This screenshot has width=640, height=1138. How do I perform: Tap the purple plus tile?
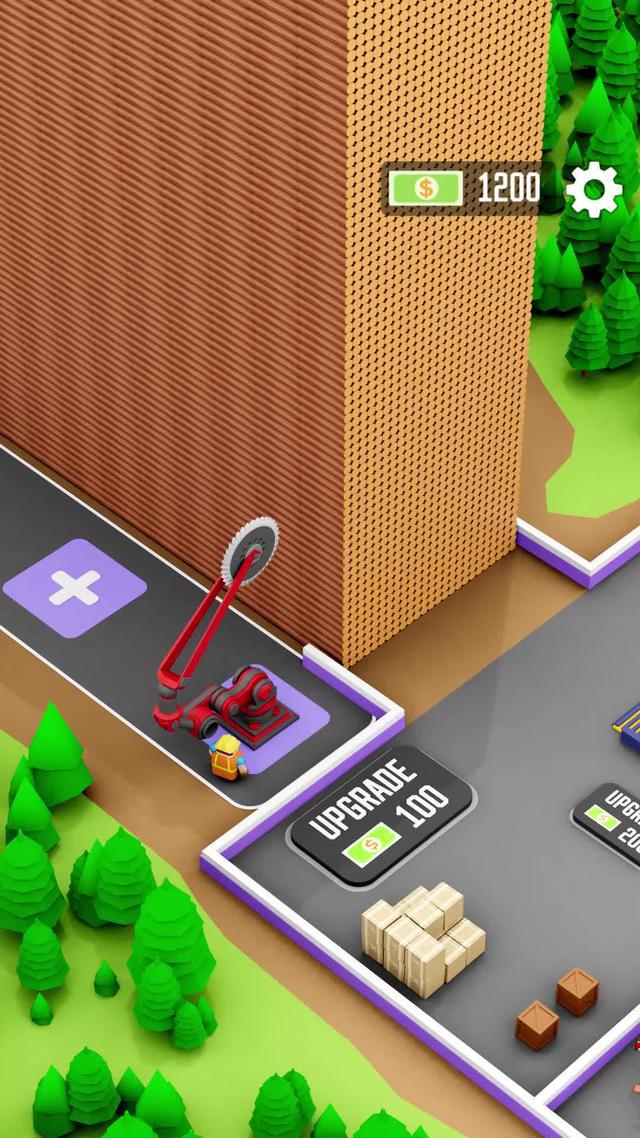(x=75, y=588)
